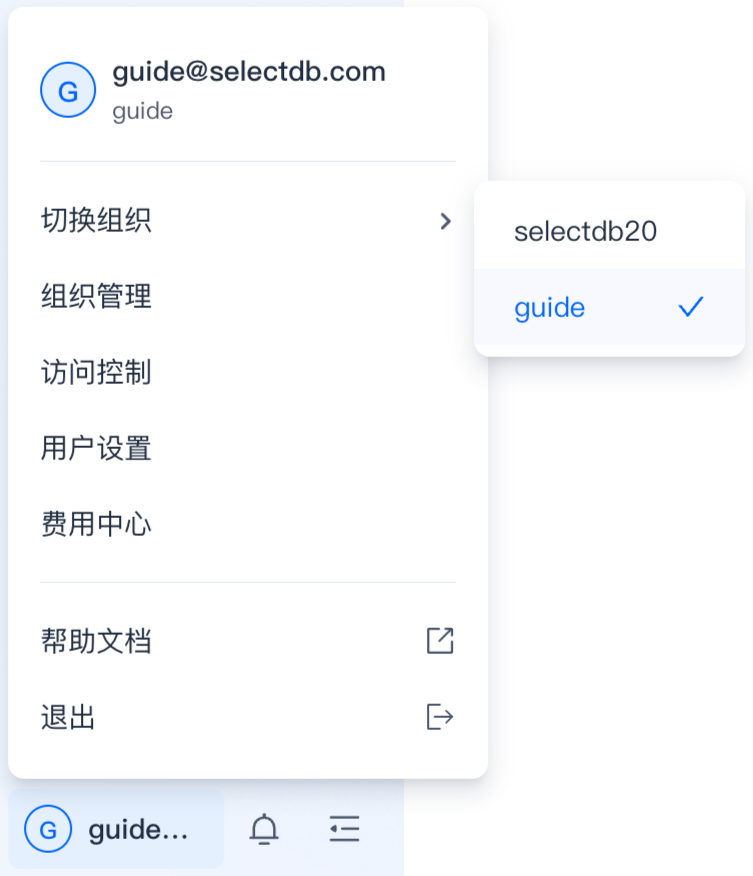Go to 访问控制
This screenshot has width=753, height=876.
(97, 373)
